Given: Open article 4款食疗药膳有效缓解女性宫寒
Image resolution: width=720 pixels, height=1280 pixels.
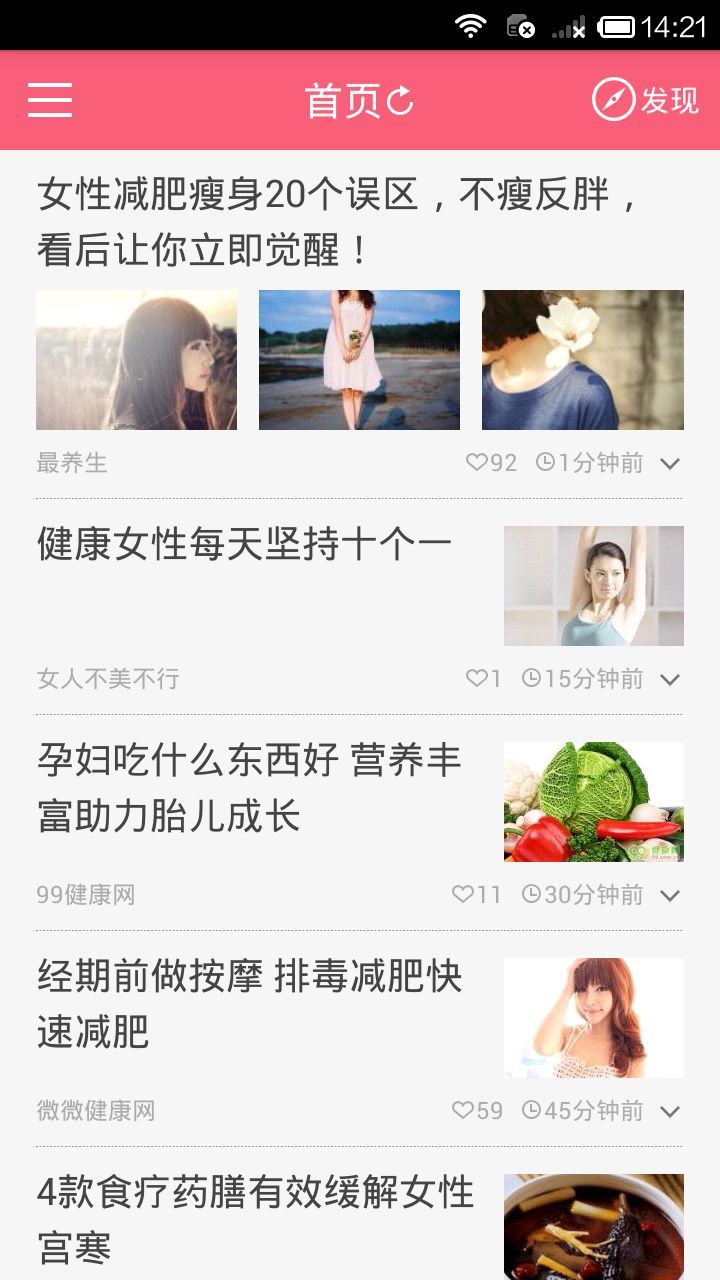Looking at the screenshot, I should click(256, 1220).
